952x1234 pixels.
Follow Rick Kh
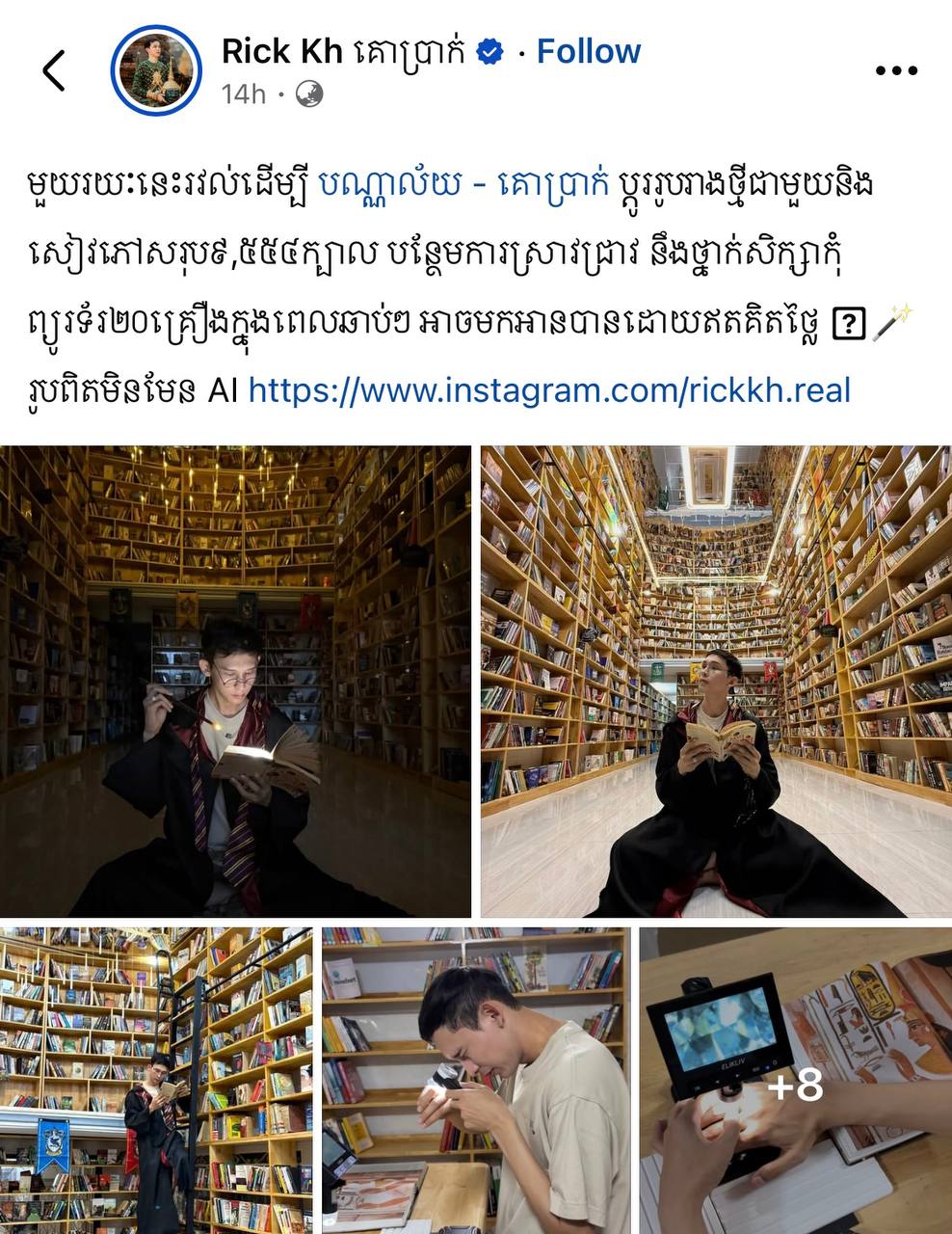(x=588, y=51)
